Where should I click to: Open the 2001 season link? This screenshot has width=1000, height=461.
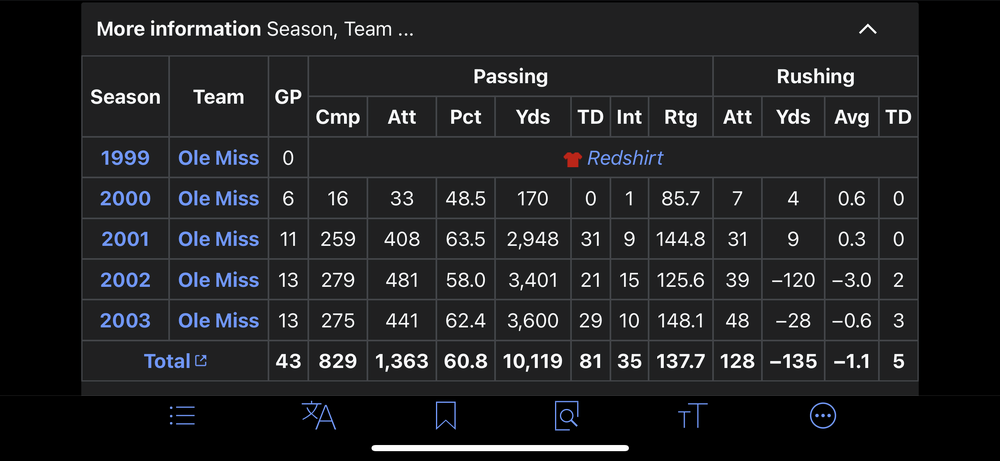pyautogui.click(x=125, y=240)
